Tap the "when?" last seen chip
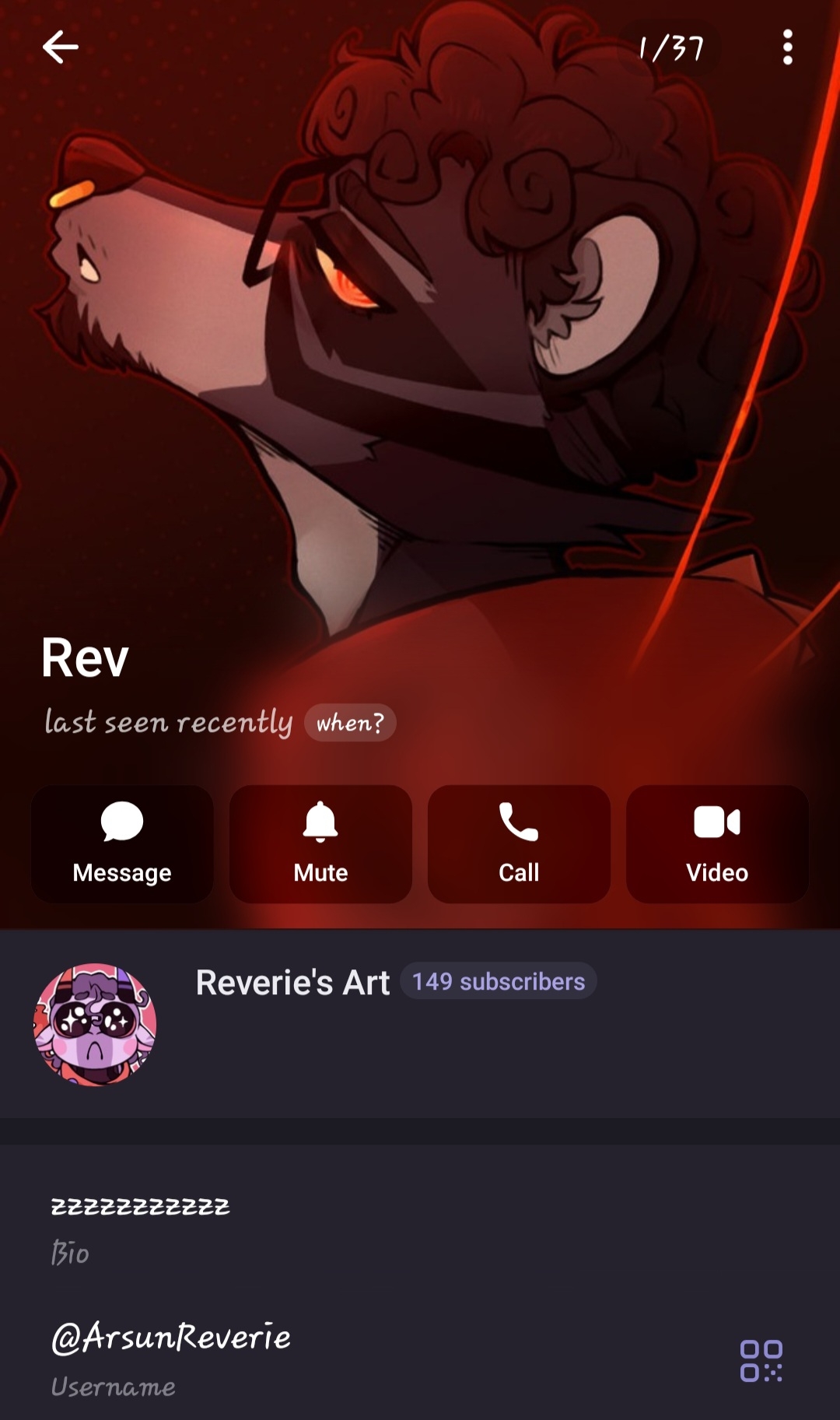840x1420 pixels. [x=350, y=723]
